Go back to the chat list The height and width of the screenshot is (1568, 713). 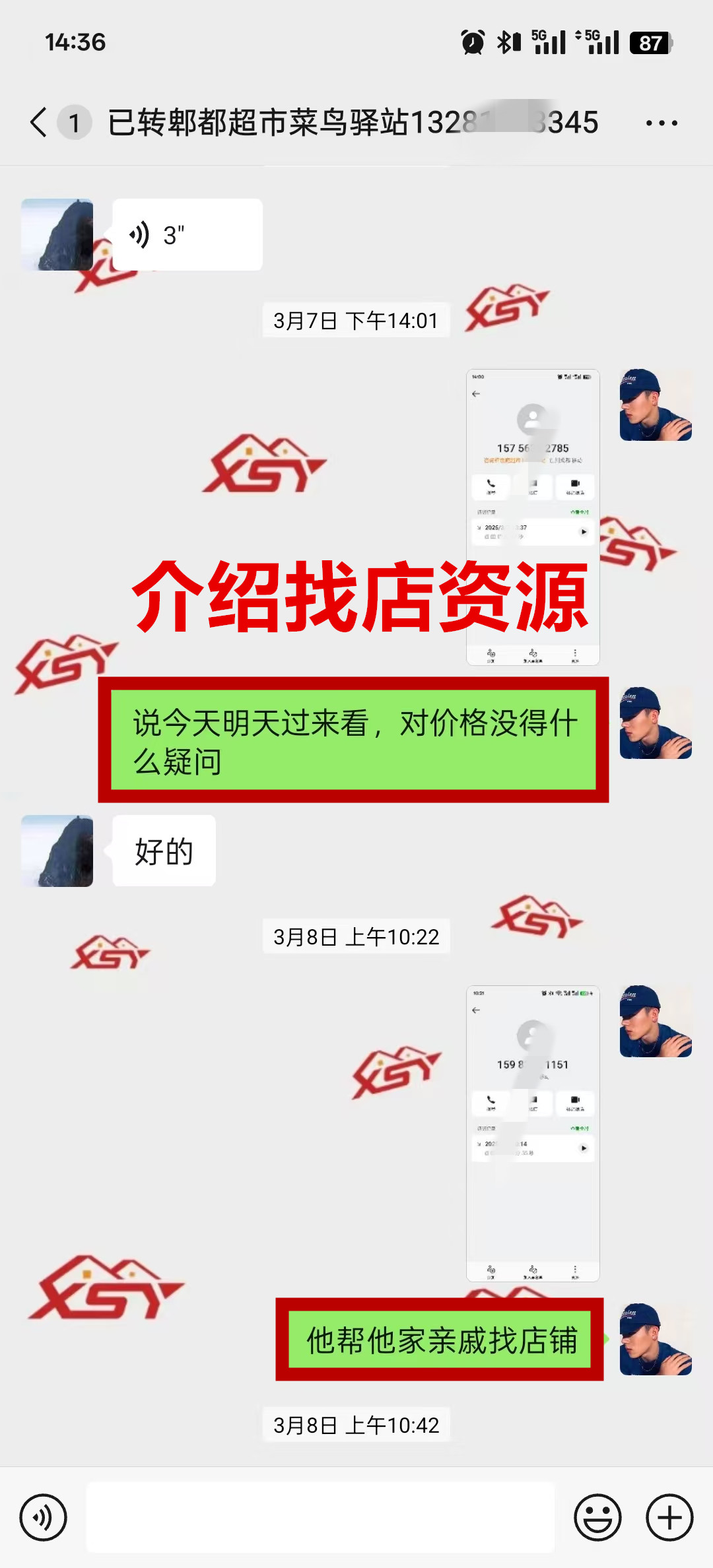(x=40, y=123)
